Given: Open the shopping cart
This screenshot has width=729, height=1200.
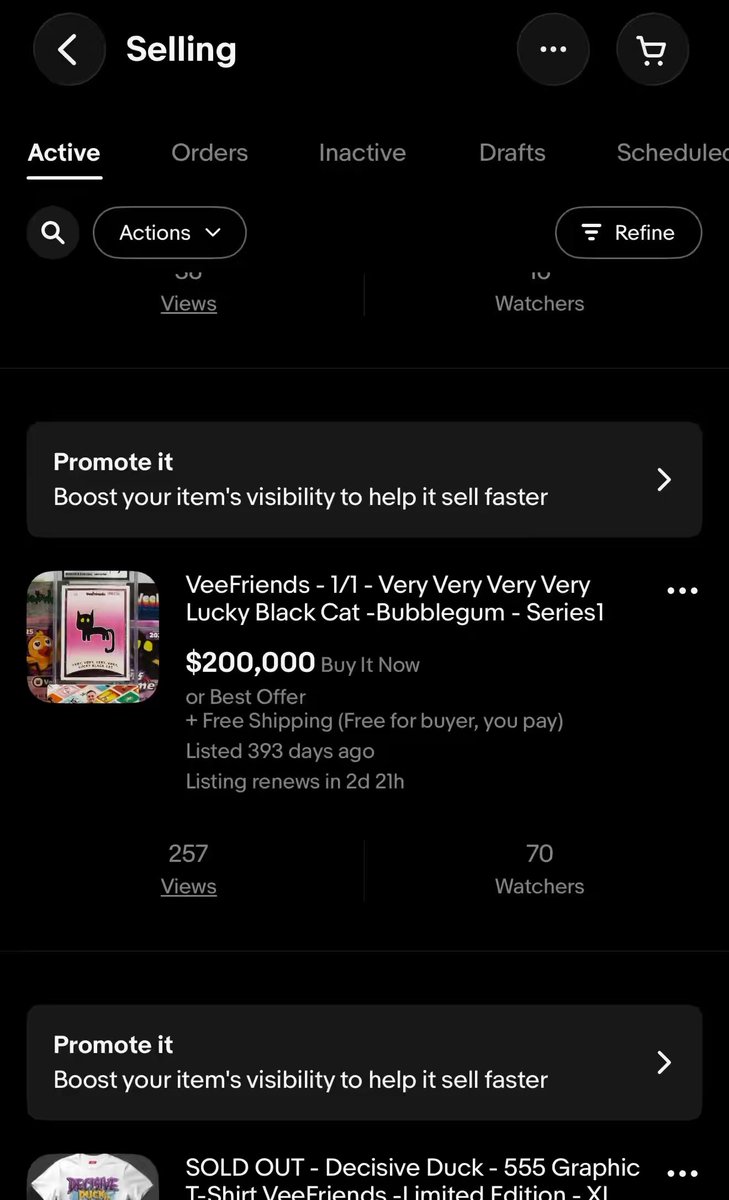Looking at the screenshot, I should 652,49.
